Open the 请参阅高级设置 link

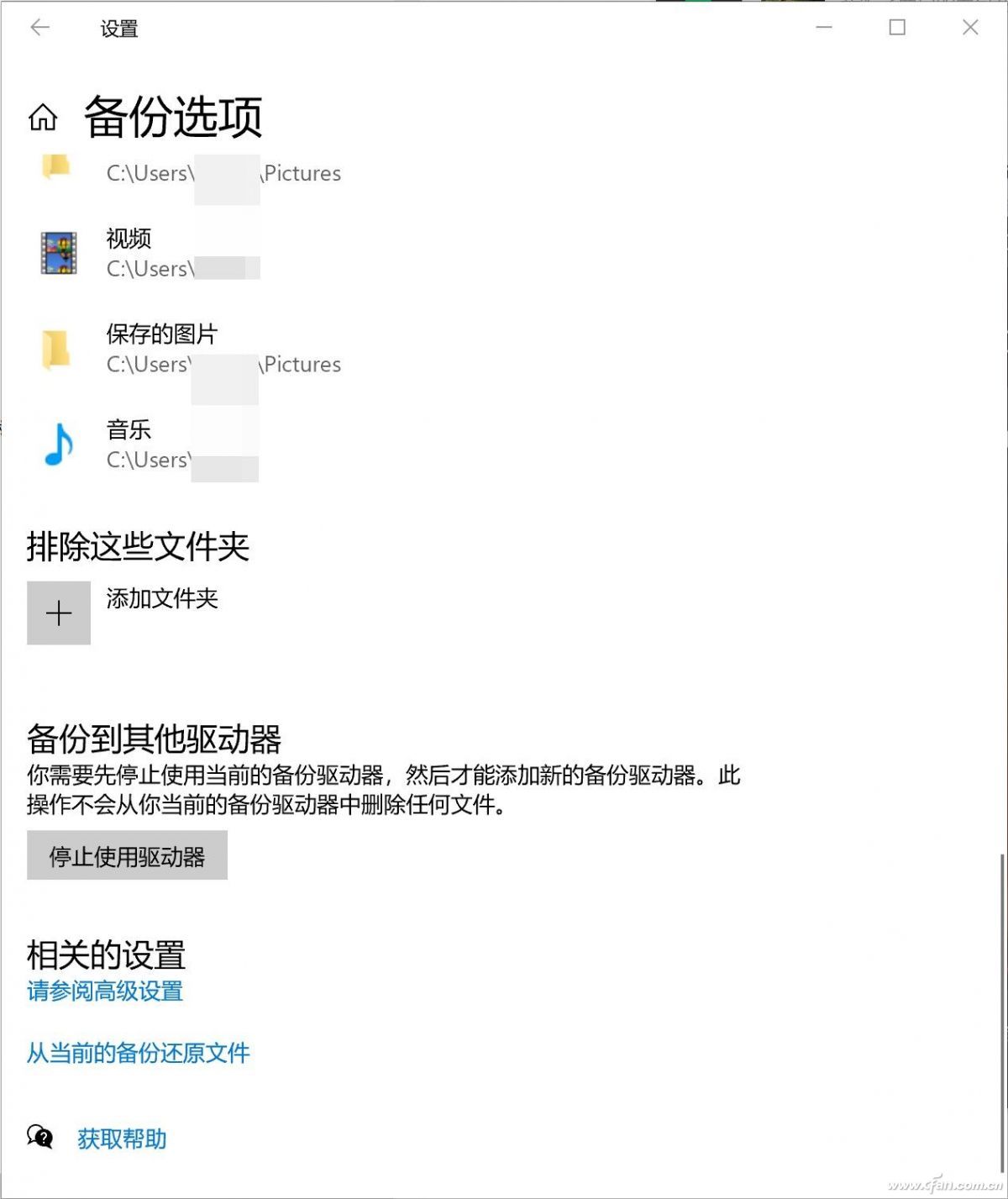[104, 991]
